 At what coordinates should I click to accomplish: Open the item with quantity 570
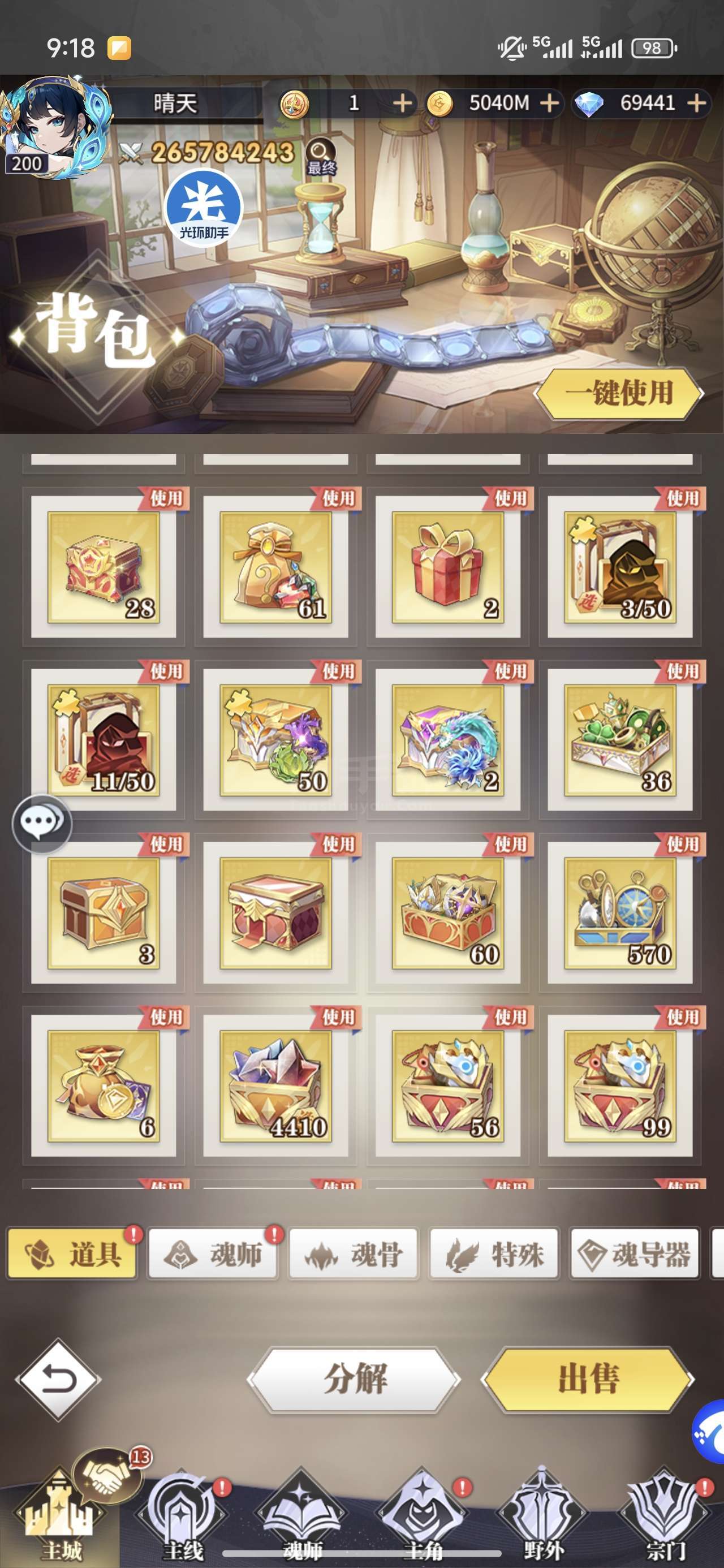pos(620,912)
